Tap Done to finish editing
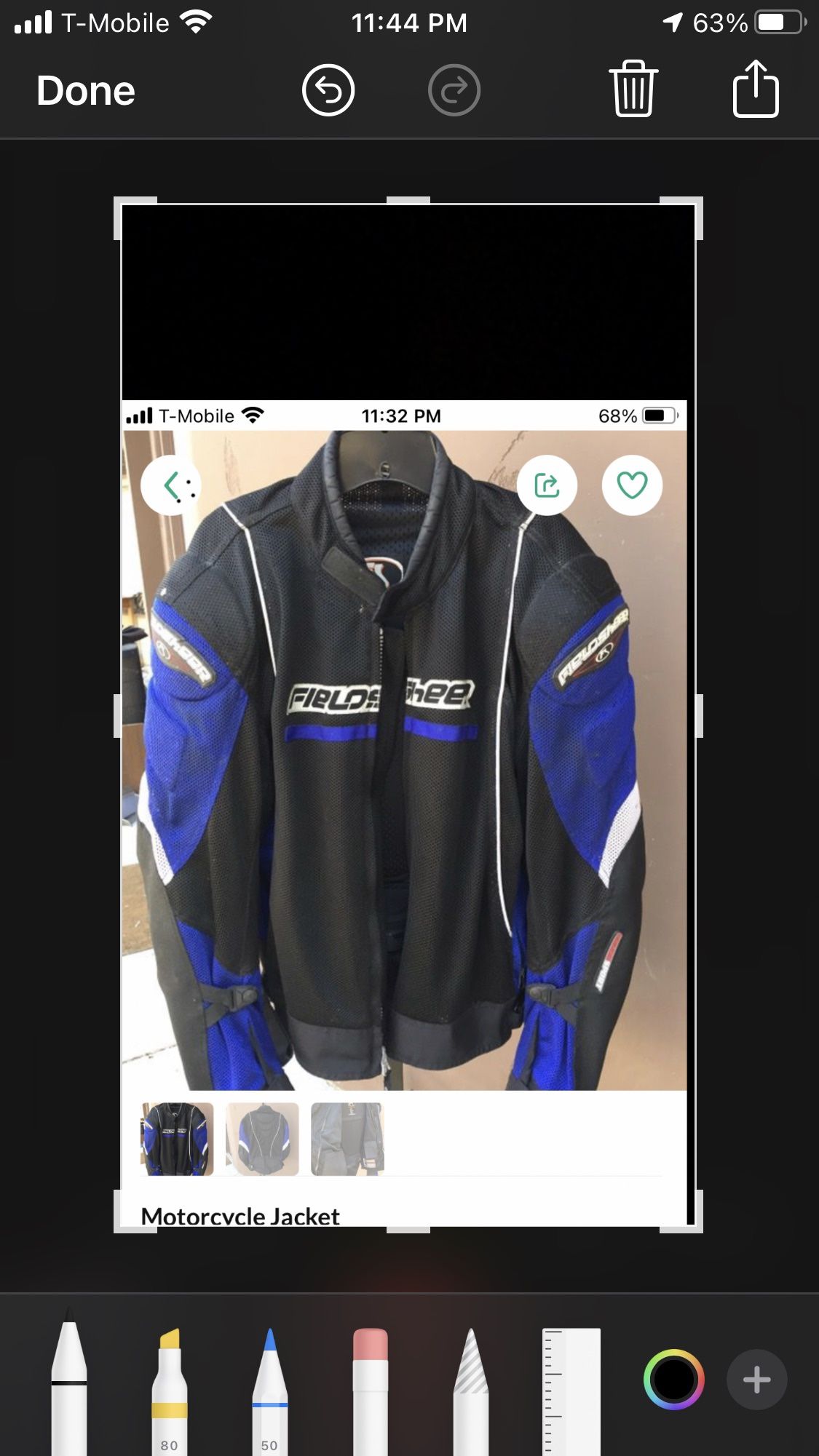Screen dimensions: 819x1456 point(86,91)
